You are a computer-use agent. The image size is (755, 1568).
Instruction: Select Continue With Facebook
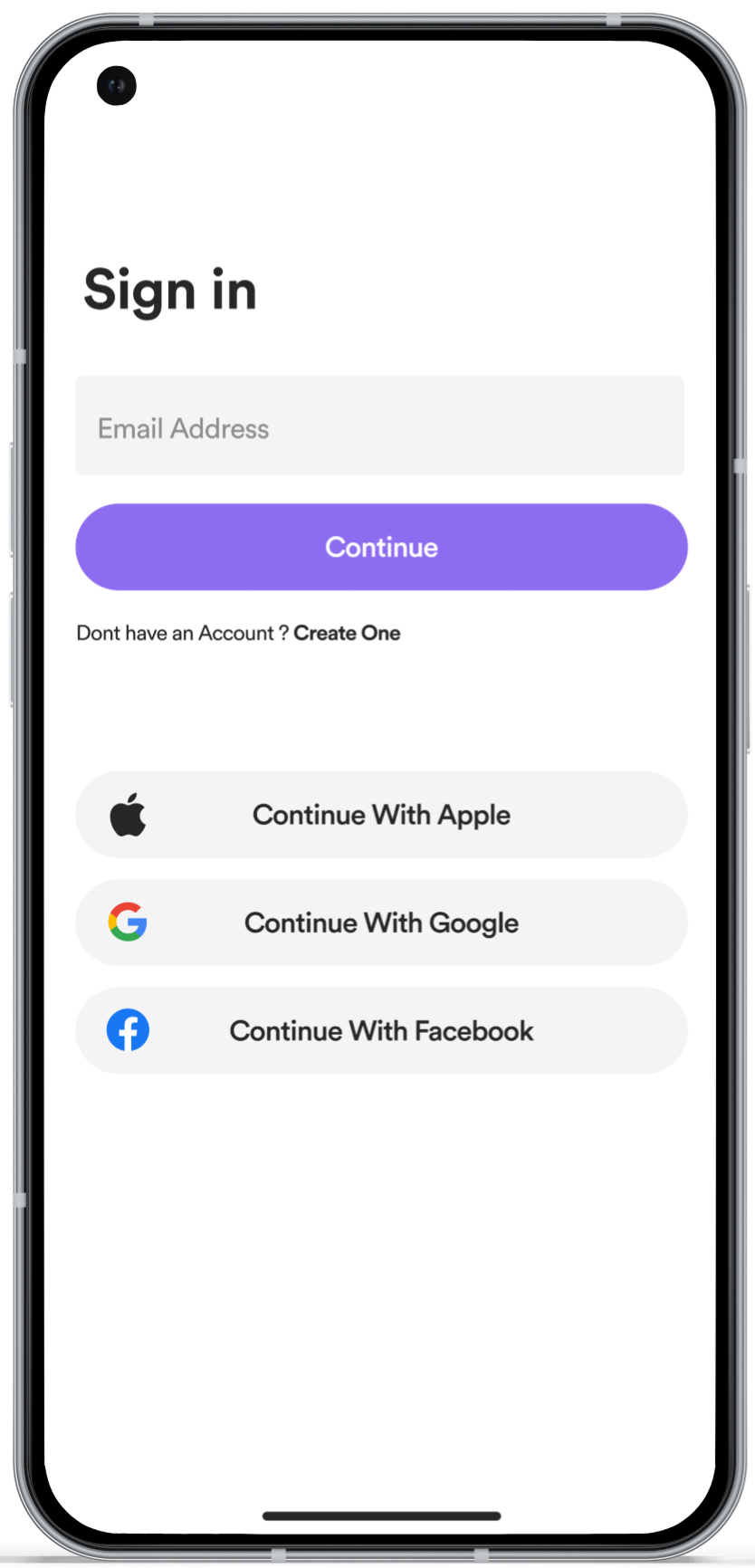pos(381,1031)
